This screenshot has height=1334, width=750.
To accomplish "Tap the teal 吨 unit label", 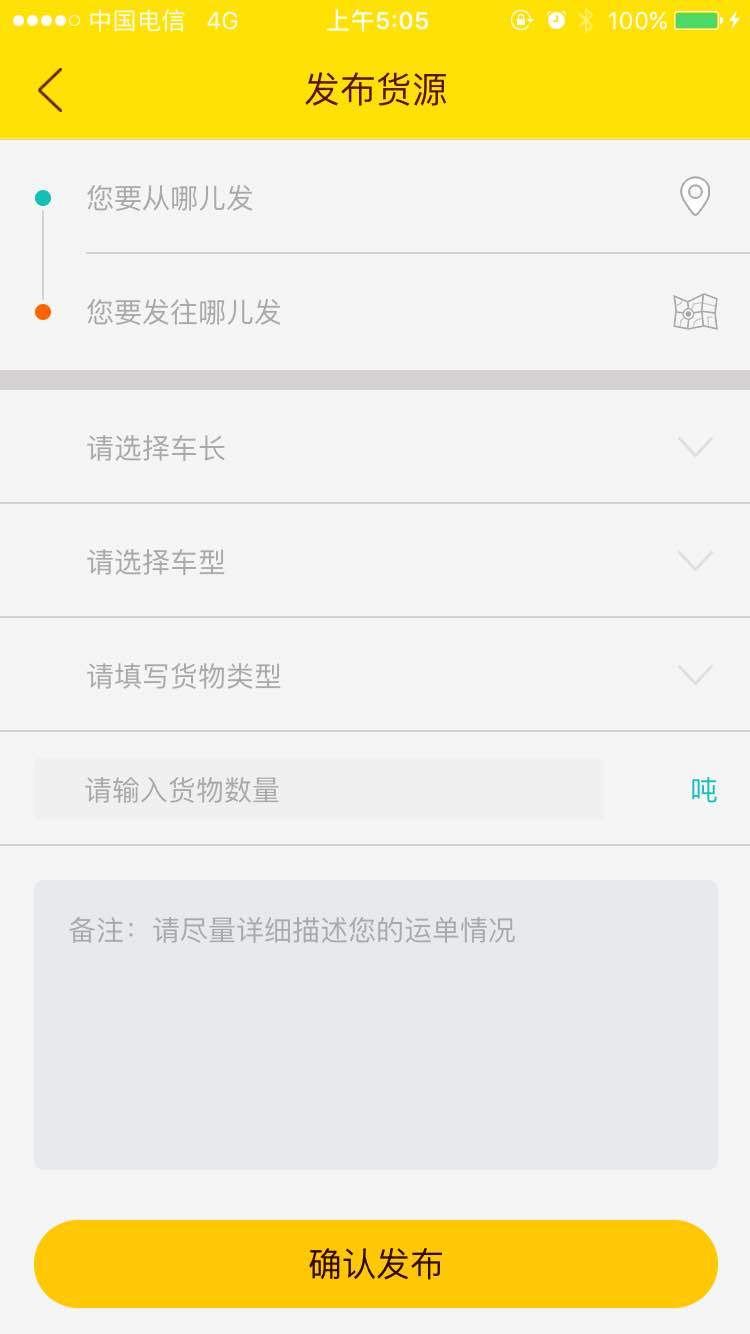I will point(705,790).
